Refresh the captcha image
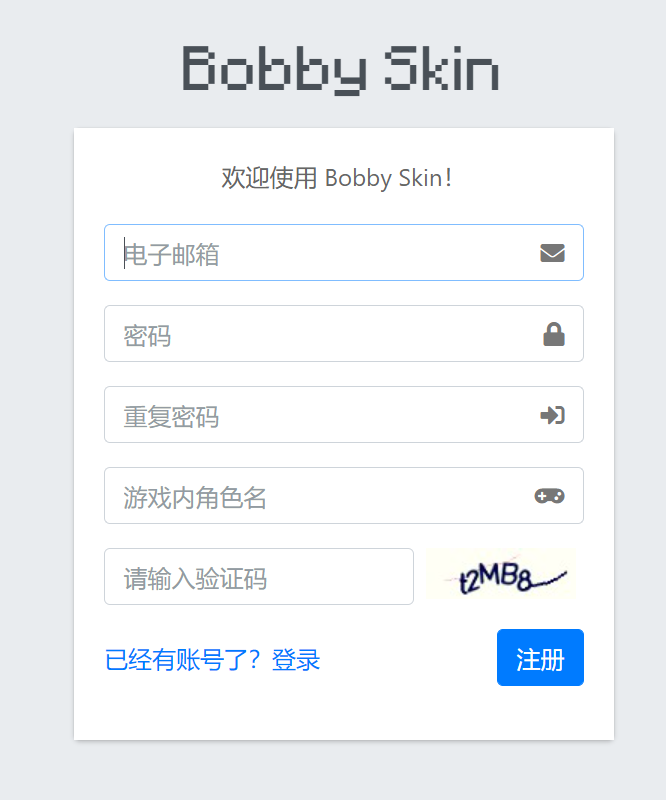The image size is (666, 800). tap(501, 575)
